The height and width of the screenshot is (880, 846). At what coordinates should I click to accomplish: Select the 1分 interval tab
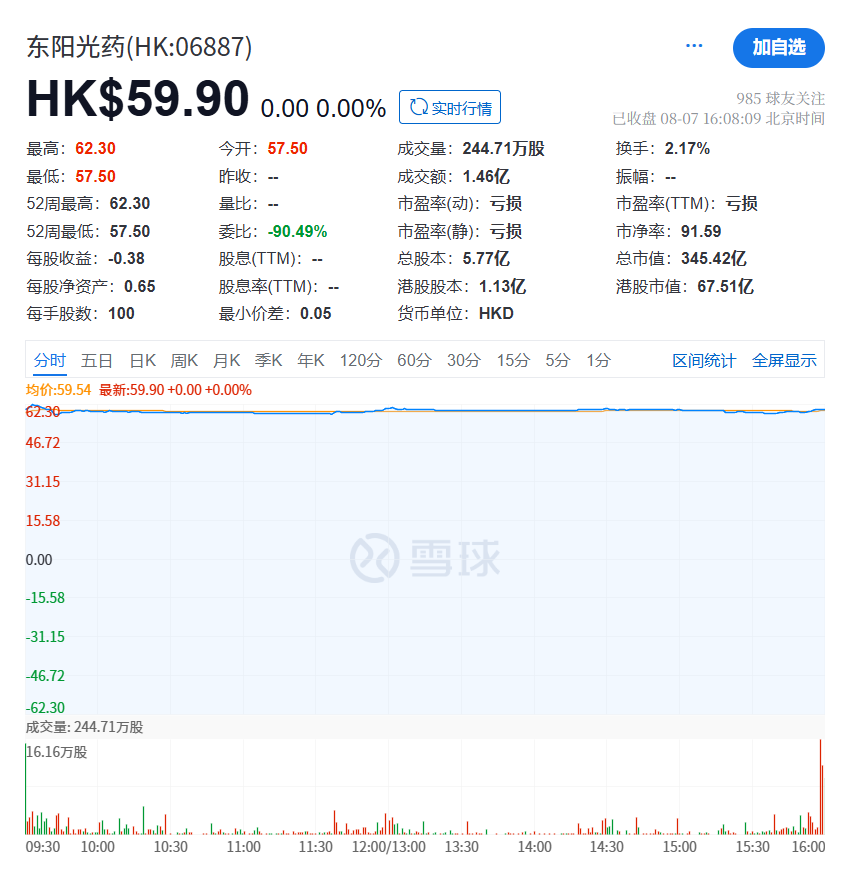tap(598, 361)
